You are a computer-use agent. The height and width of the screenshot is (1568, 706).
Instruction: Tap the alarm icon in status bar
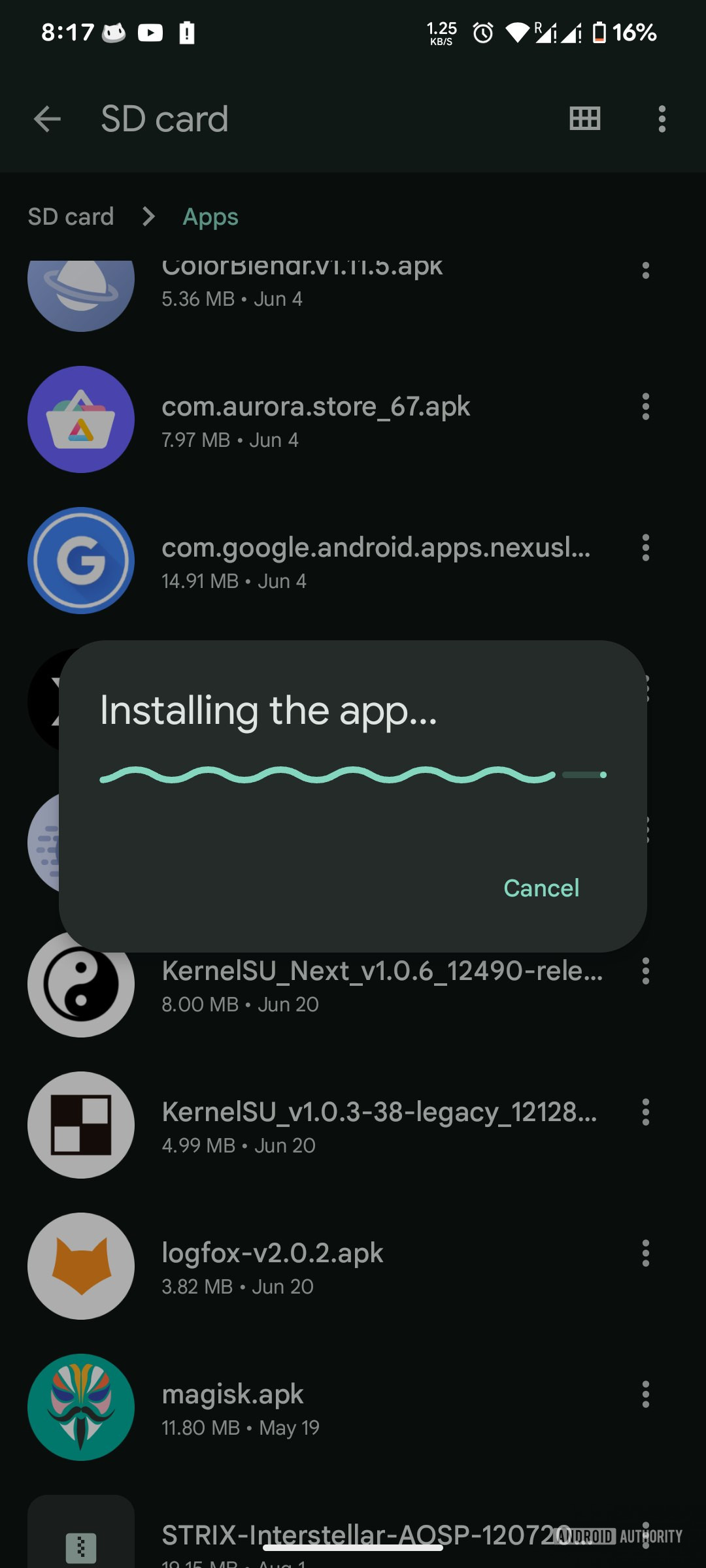coord(481,33)
